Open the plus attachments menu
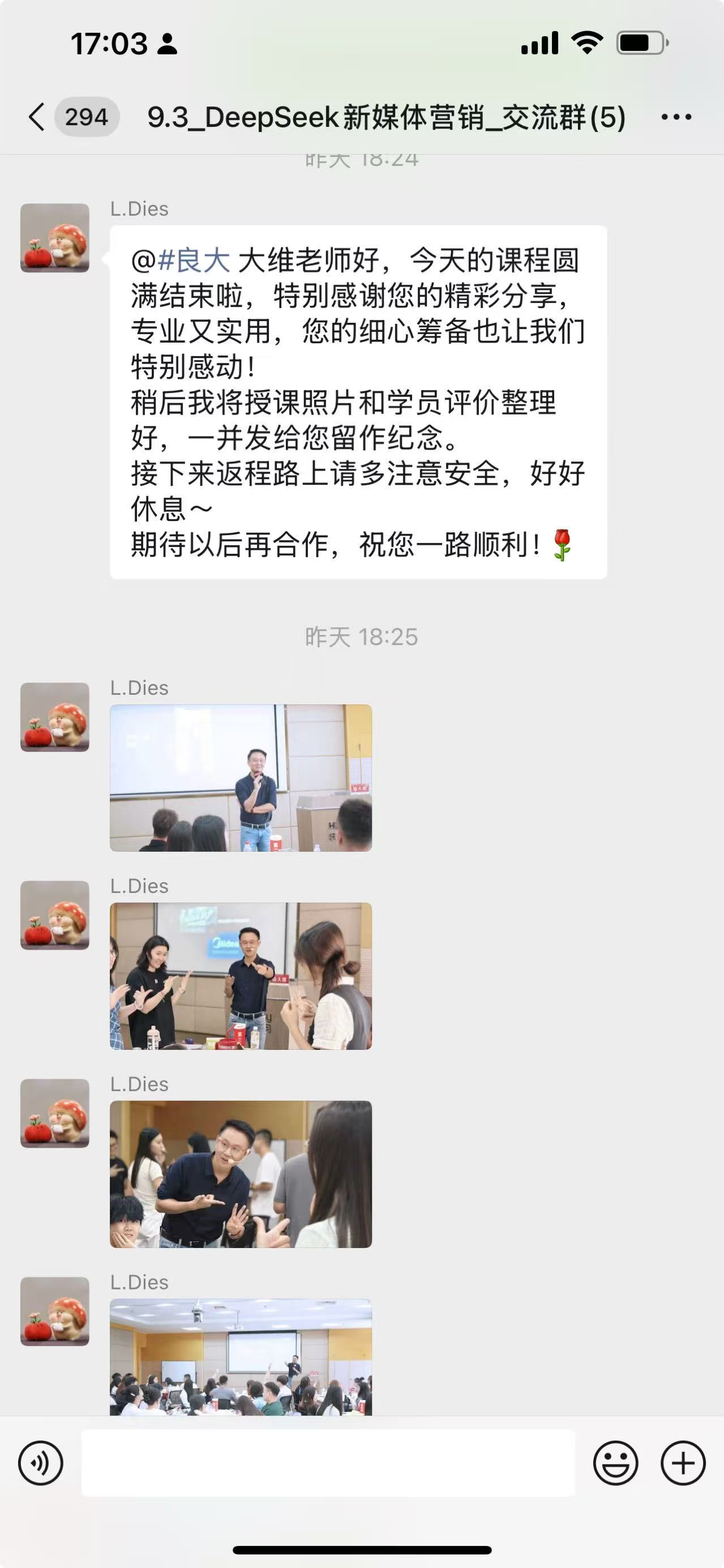Image resolution: width=724 pixels, height=1568 pixels. [x=683, y=1463]
